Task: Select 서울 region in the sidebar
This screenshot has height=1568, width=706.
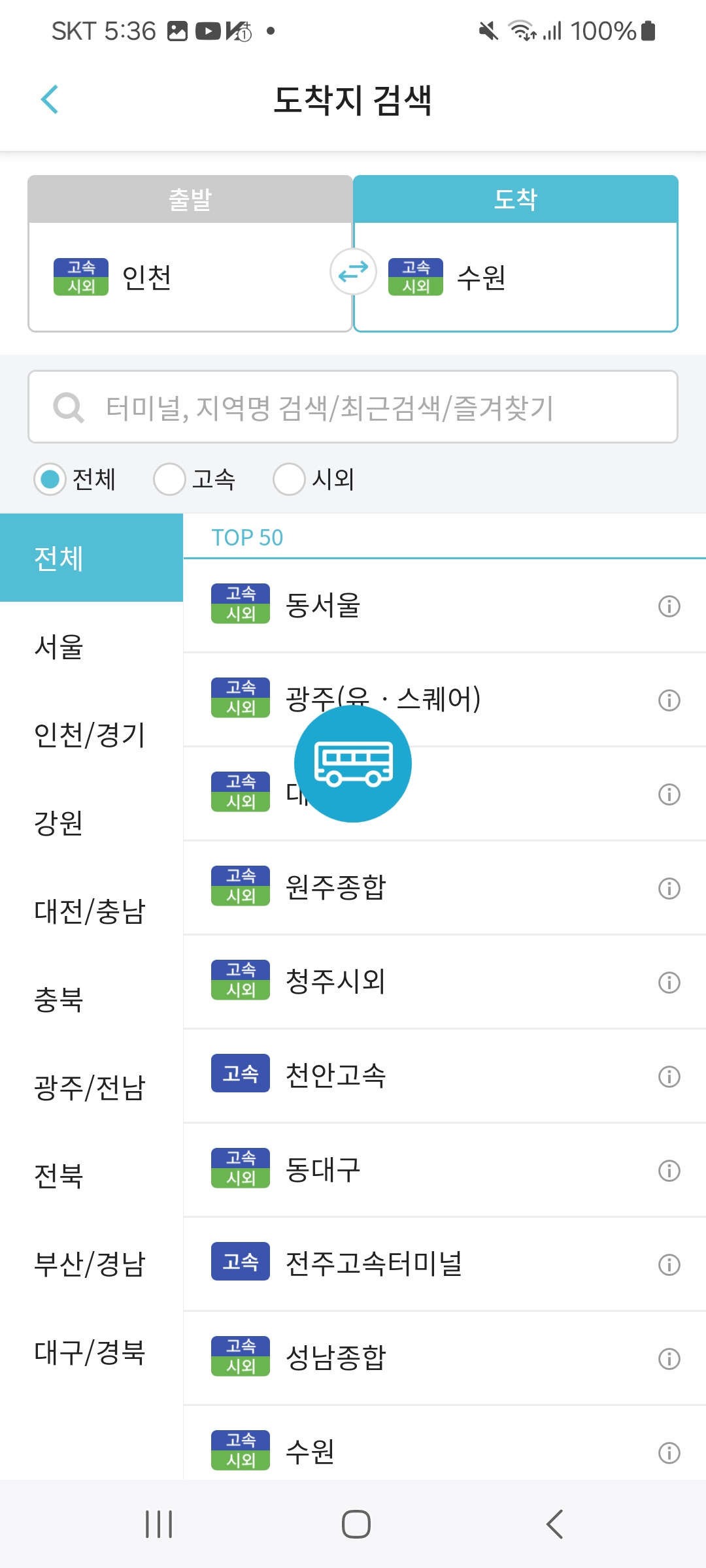Action: coord(59,648)
